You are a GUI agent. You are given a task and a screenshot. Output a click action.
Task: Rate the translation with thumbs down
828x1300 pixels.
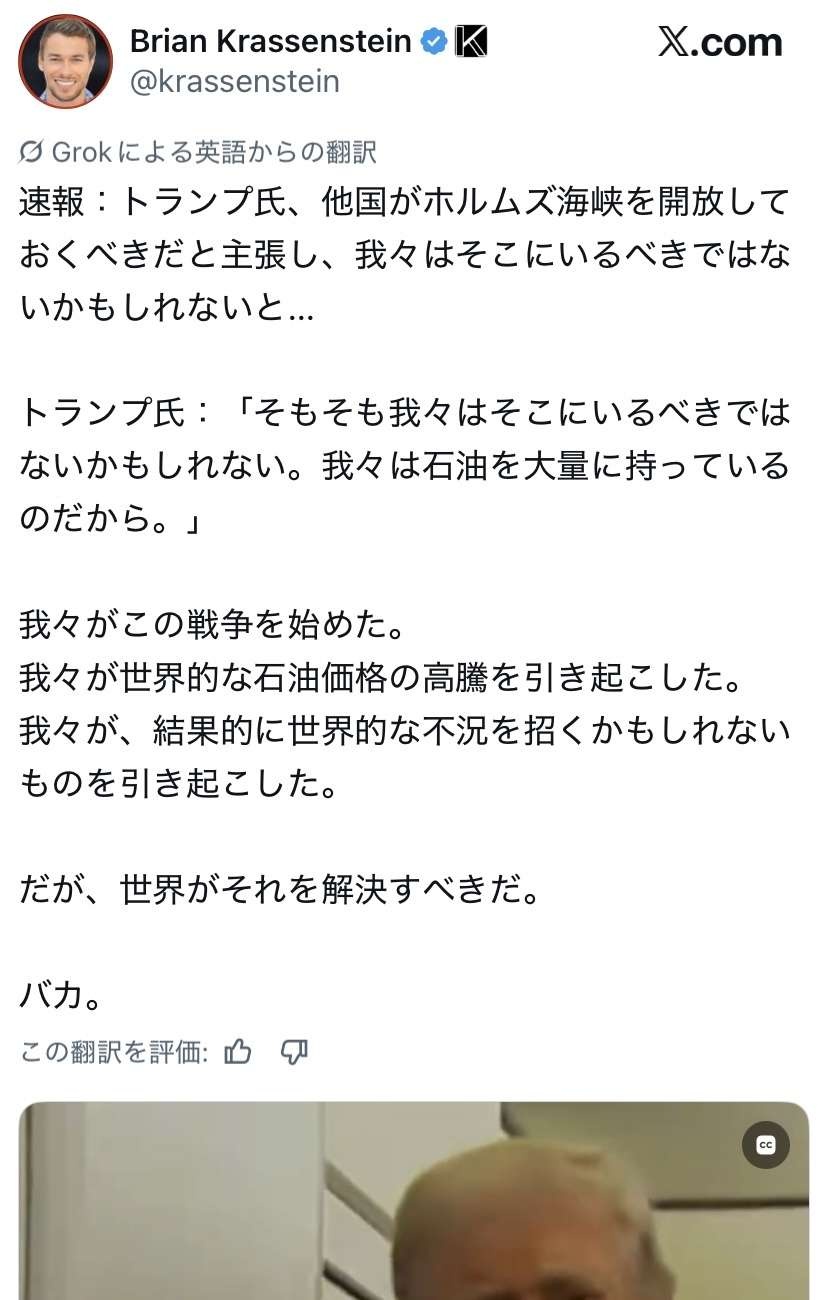[294, 1052]
